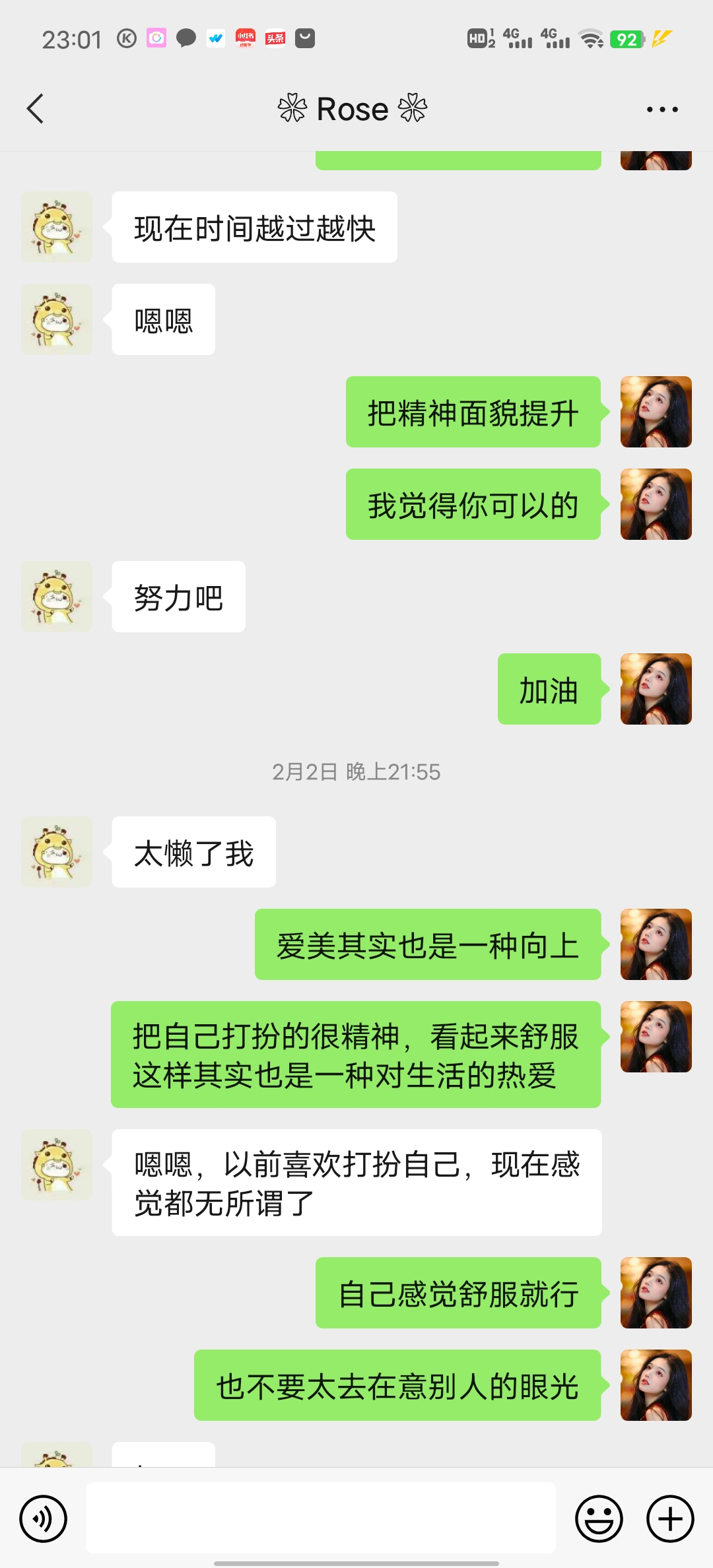Select the message 现在时间越过越快
This screenshot has height=1568, width=713.
254,226
